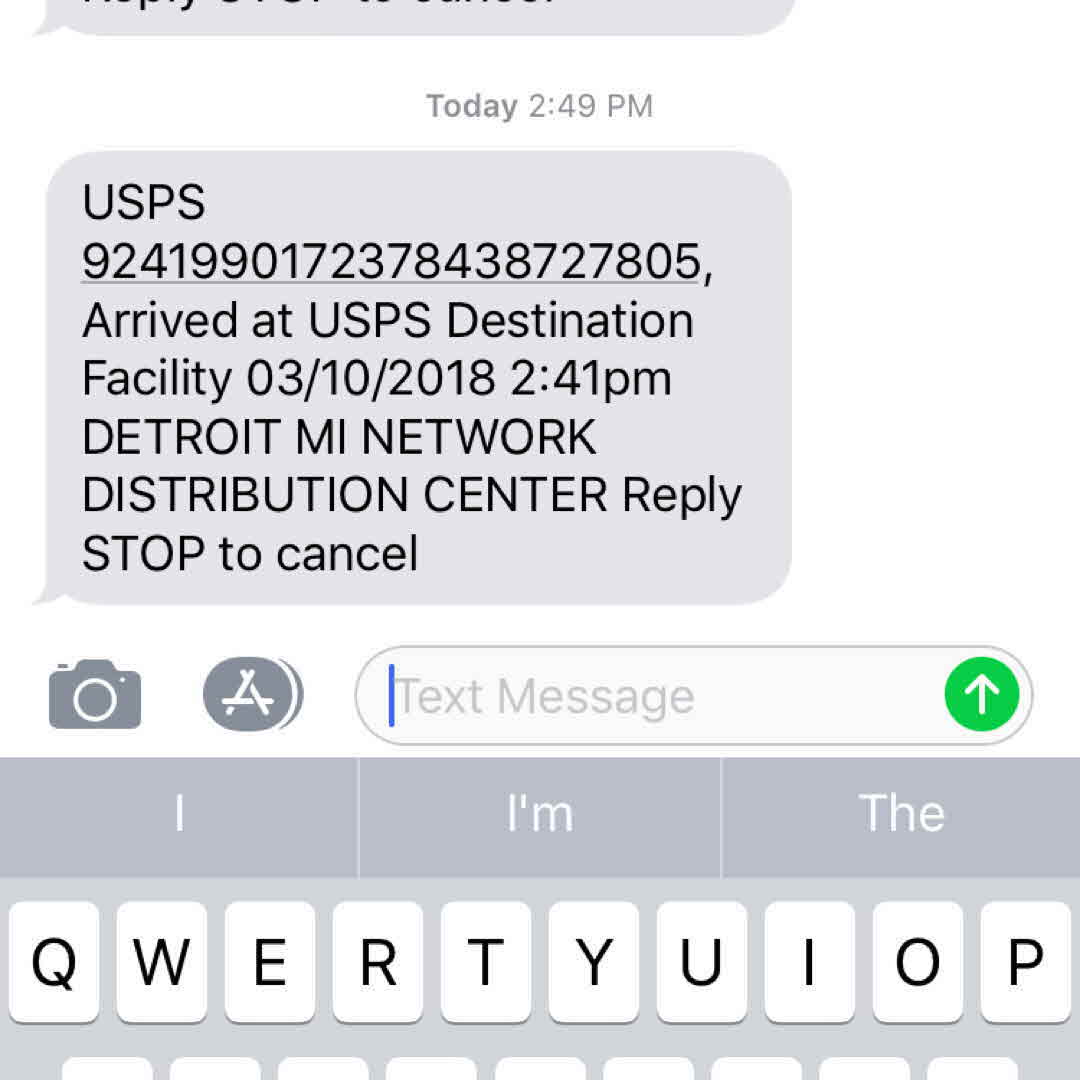1080x1080 pixels.
Task: Choose the "The" keyboard suggestion
Action: click(900, 814)
